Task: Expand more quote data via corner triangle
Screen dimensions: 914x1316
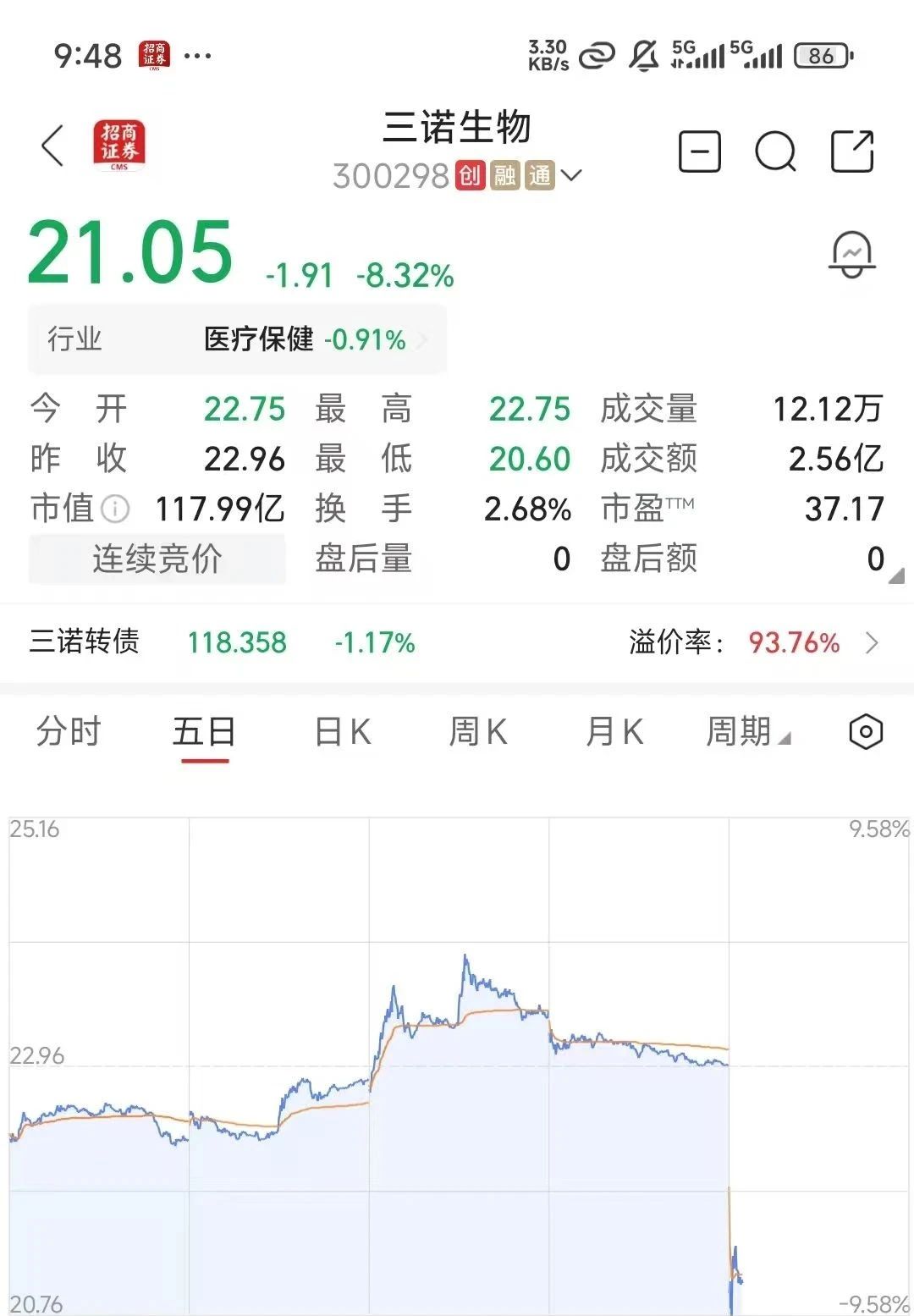Action: tap(896, 576)
